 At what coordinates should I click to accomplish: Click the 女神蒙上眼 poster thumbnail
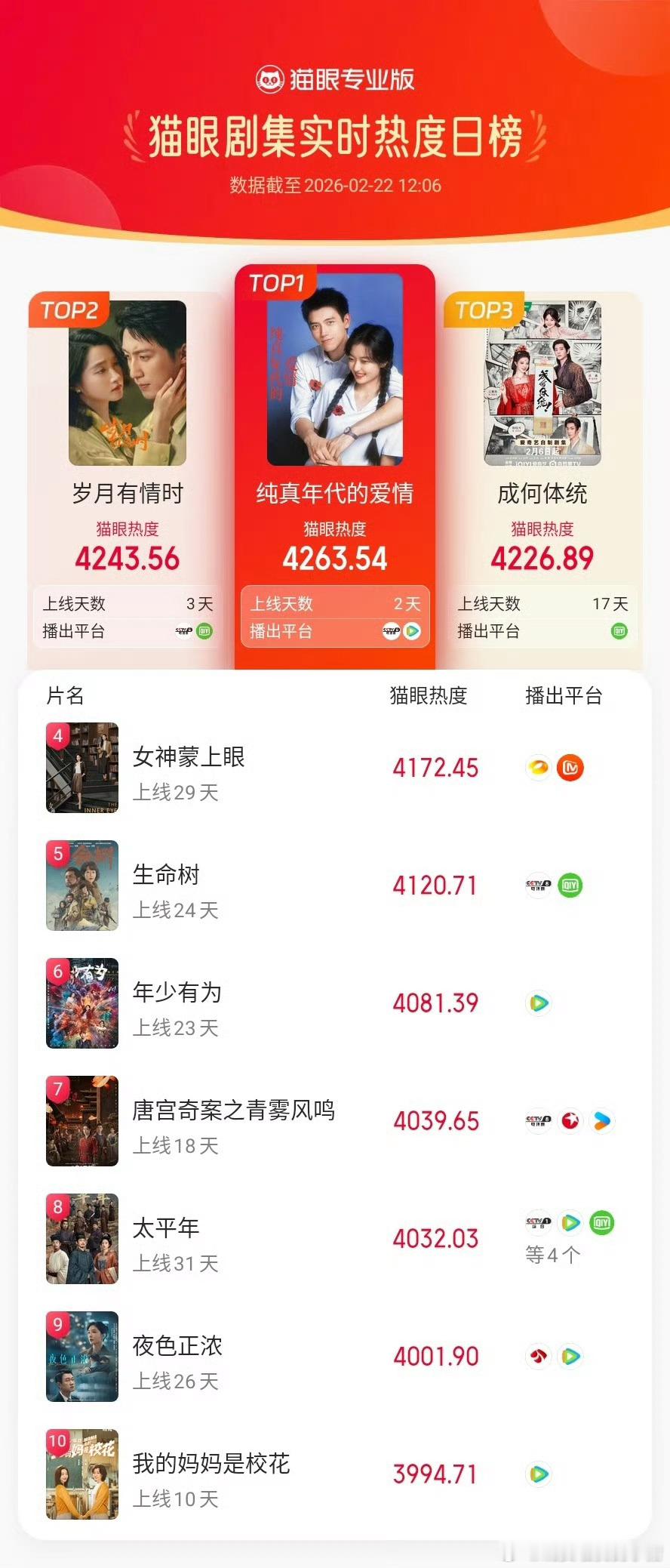click(x=81, y=768)
